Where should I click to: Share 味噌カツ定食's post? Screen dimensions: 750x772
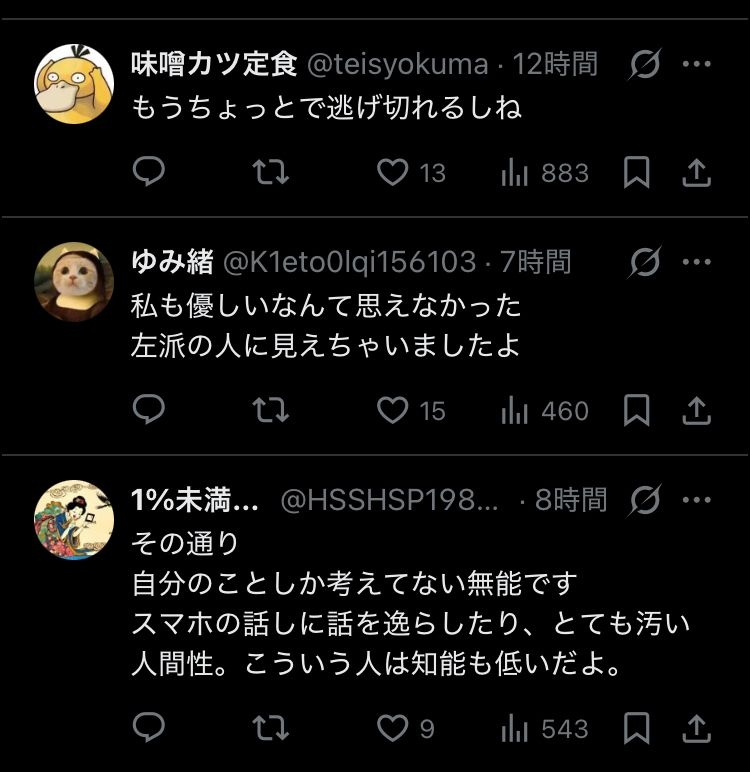[696, 173]
